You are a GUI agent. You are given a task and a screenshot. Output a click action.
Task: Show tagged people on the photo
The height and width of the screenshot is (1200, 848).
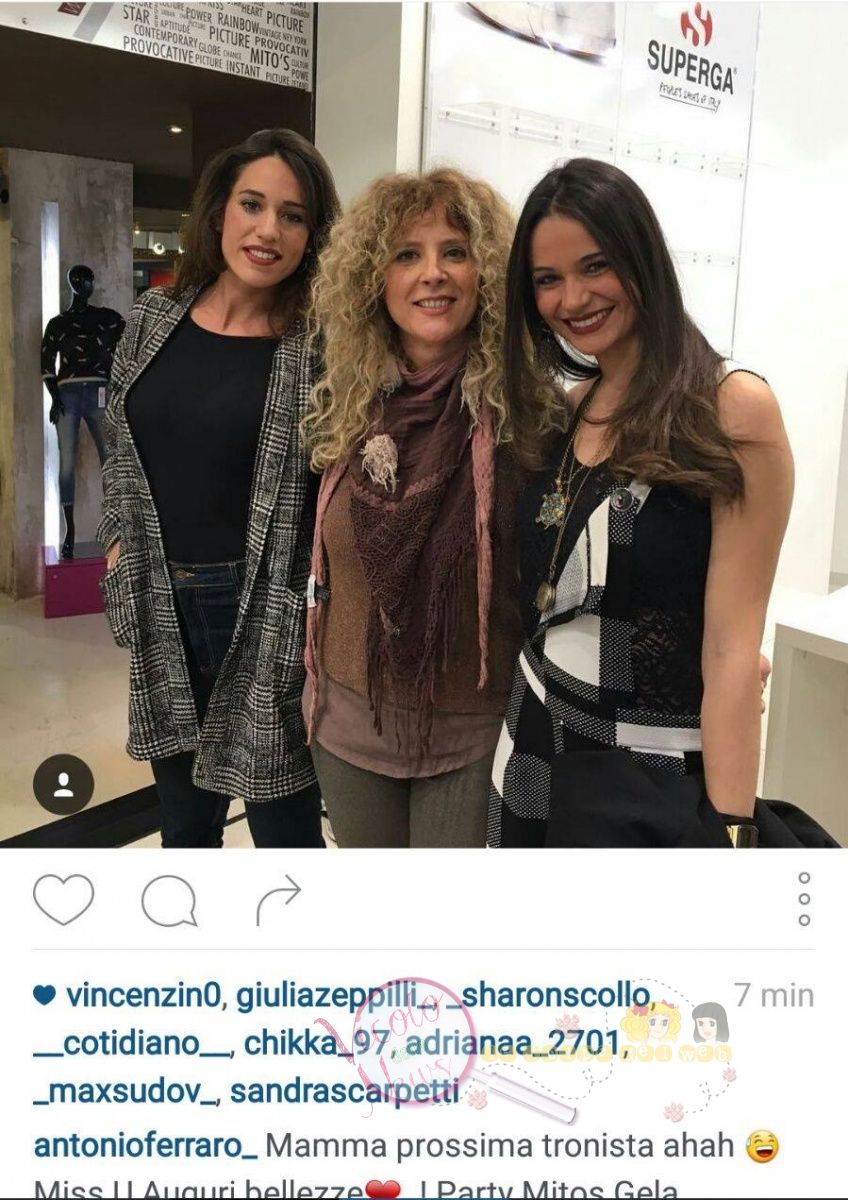click(x=63, y=784)
